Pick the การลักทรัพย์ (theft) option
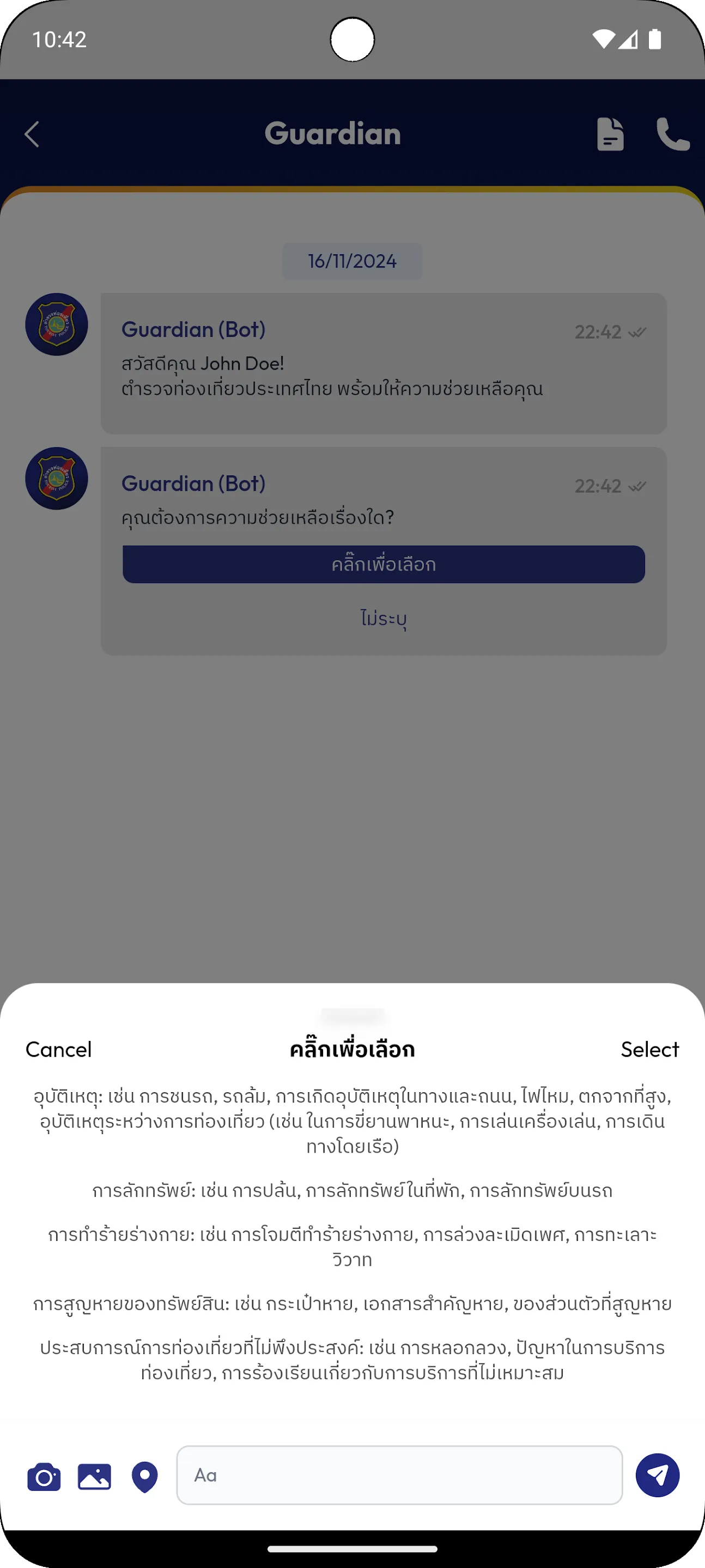Image resolution: width=705 pixels, height=1568 pixels. 352,1191
